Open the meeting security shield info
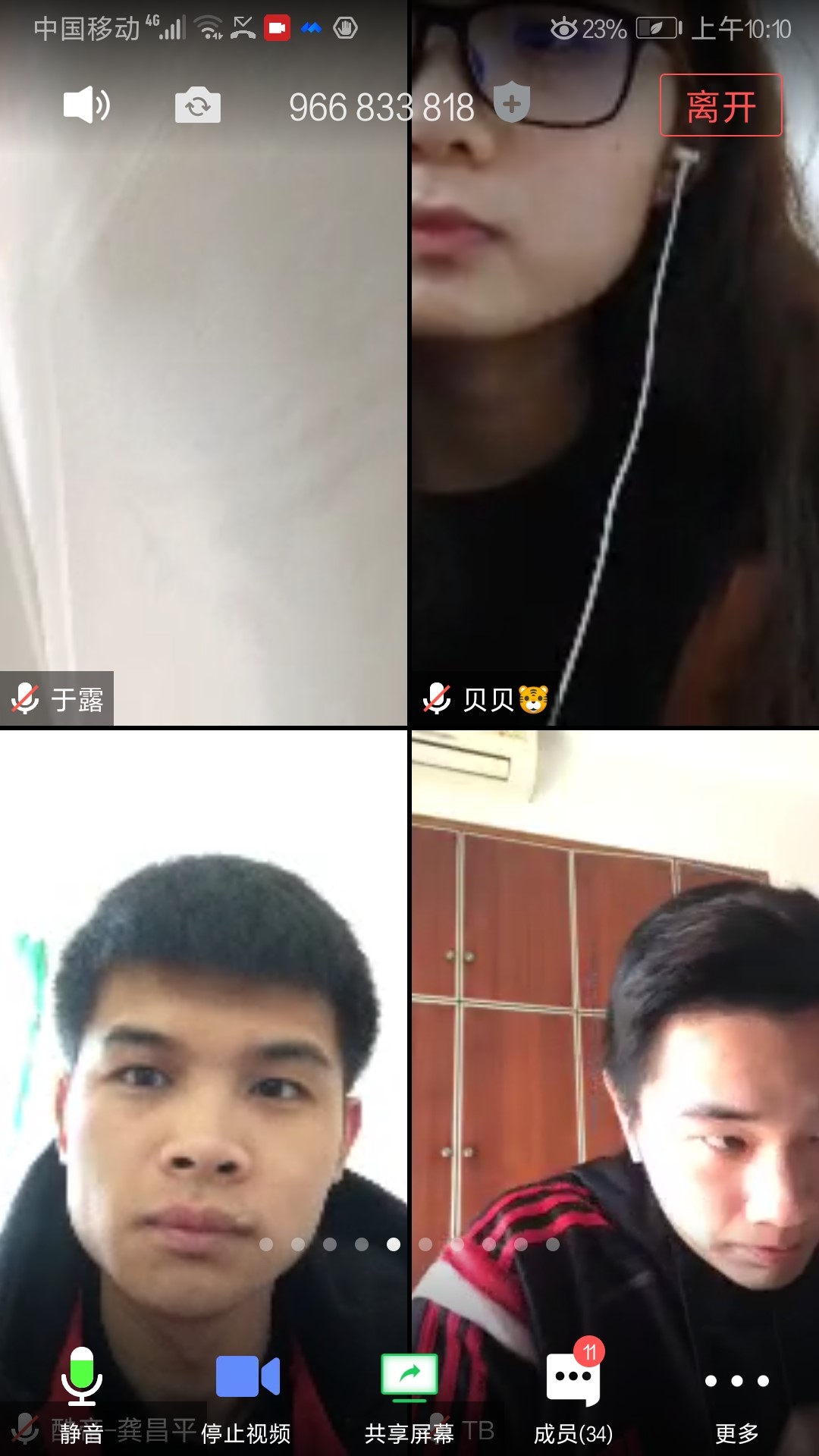The width and height of the screenshot is (819, 1456). click(x=512, y=102)
